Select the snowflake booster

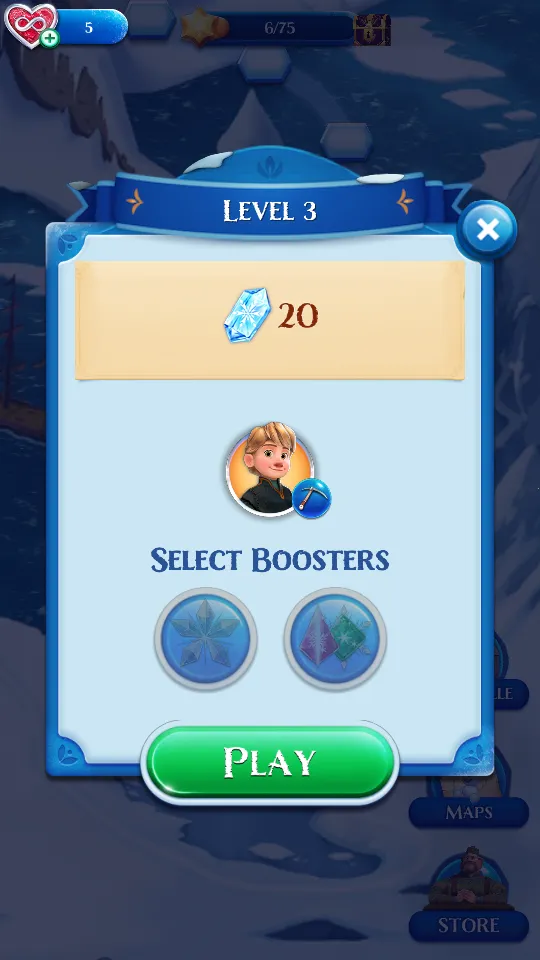[206, 639]
